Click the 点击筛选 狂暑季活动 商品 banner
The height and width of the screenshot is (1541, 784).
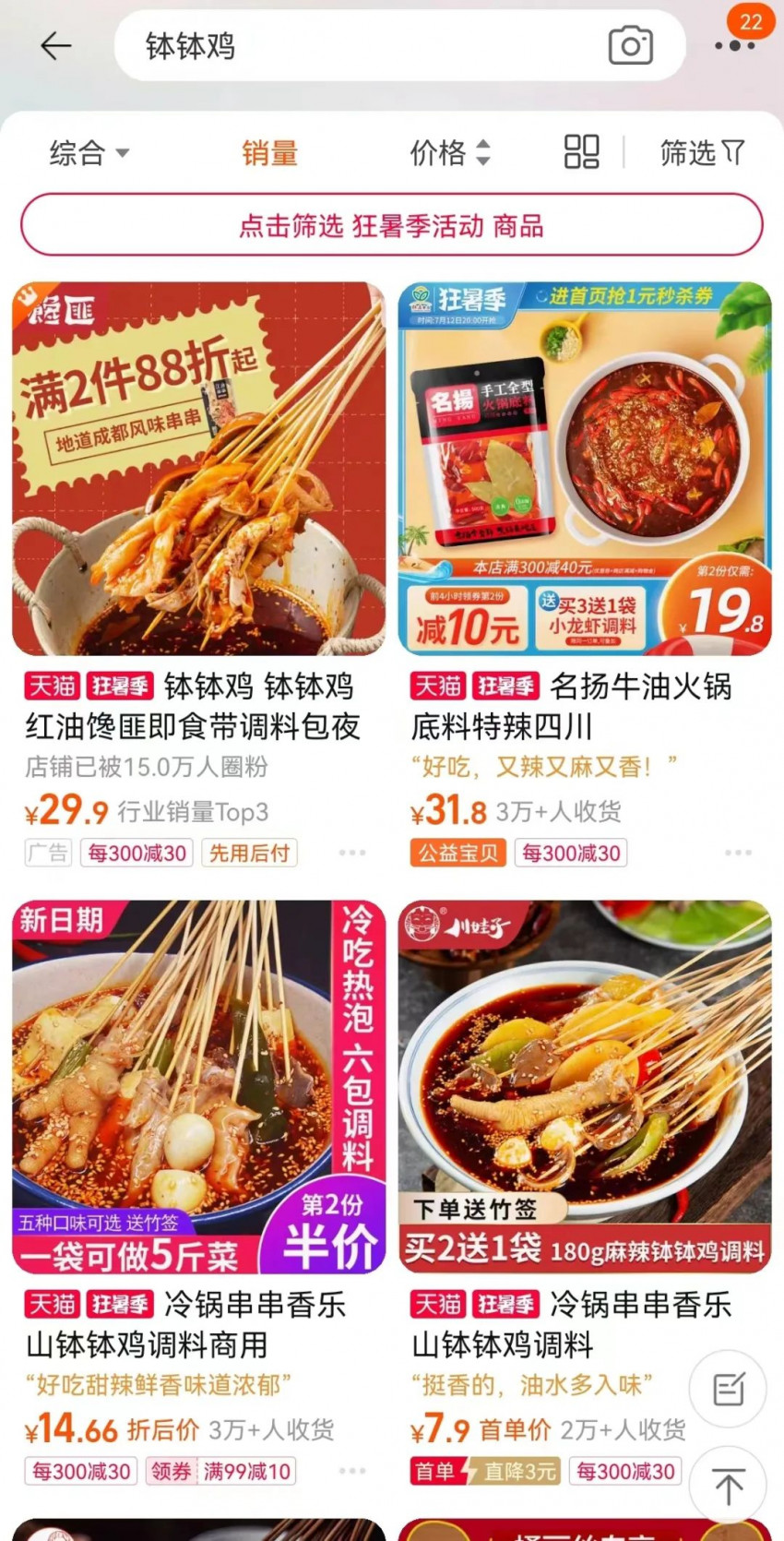392,224
